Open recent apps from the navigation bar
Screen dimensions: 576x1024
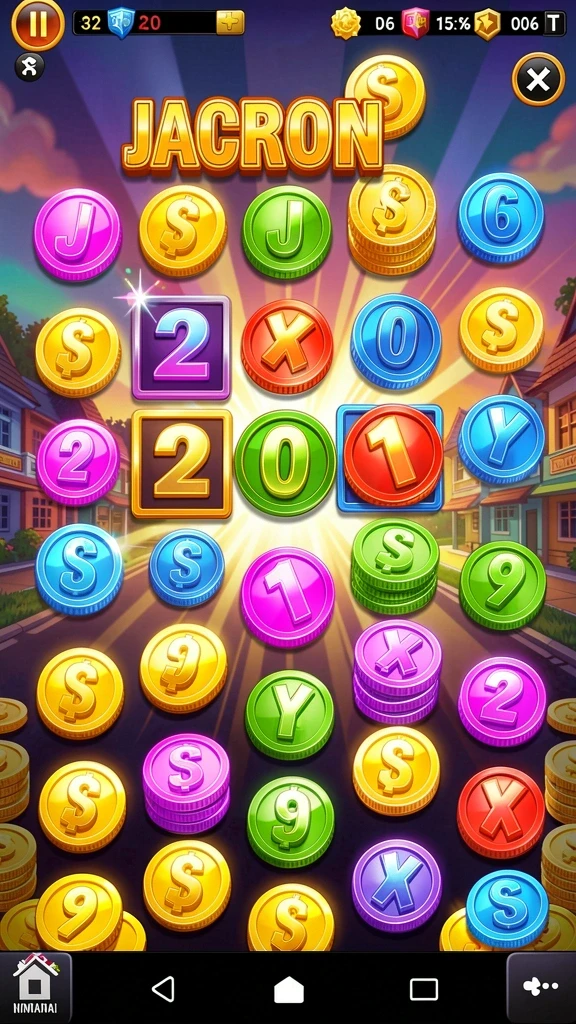(423, 990)
